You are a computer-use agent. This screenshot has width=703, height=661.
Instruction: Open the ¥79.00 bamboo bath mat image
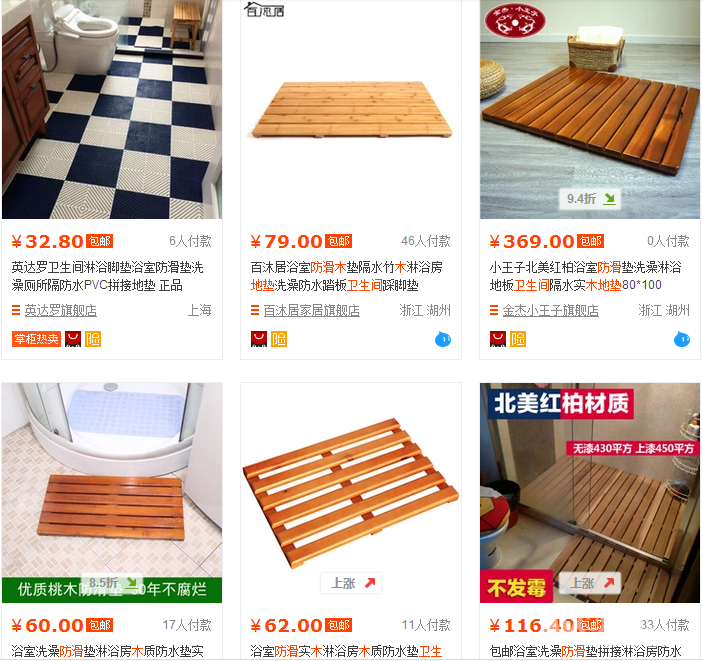[x=351, y=110]
